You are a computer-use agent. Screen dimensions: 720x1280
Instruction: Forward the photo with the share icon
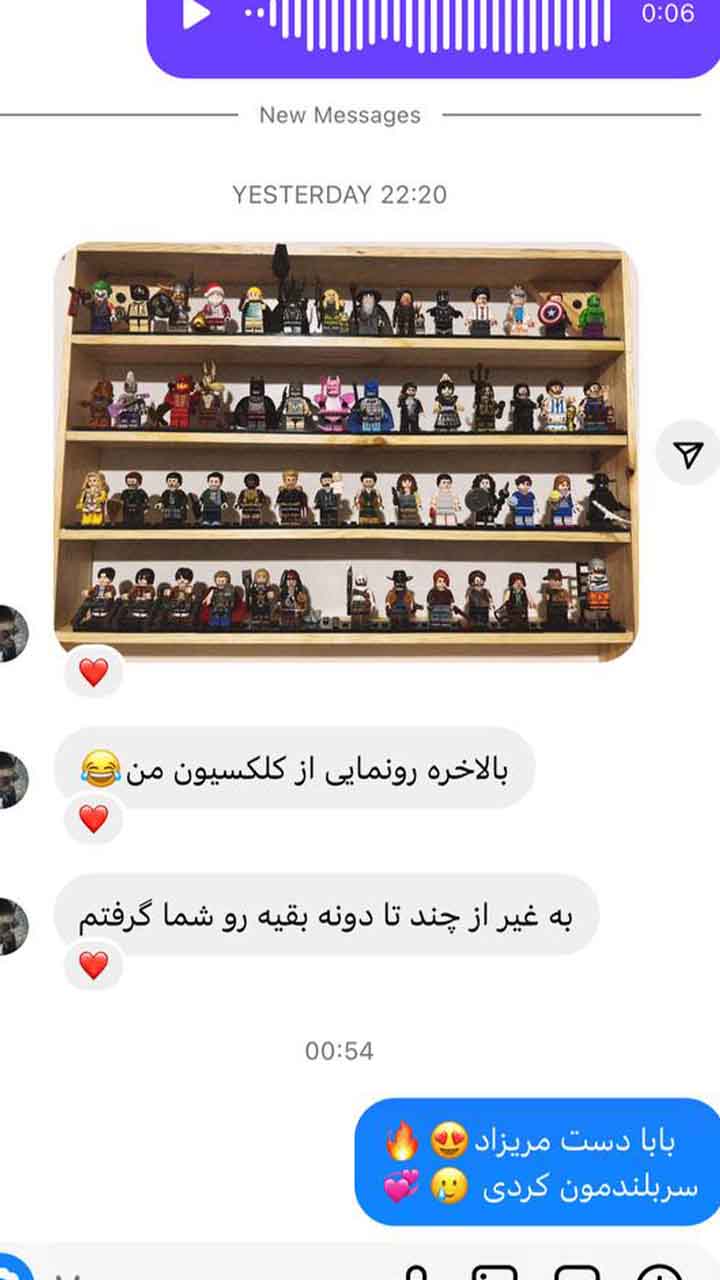(x=688, y=455)
